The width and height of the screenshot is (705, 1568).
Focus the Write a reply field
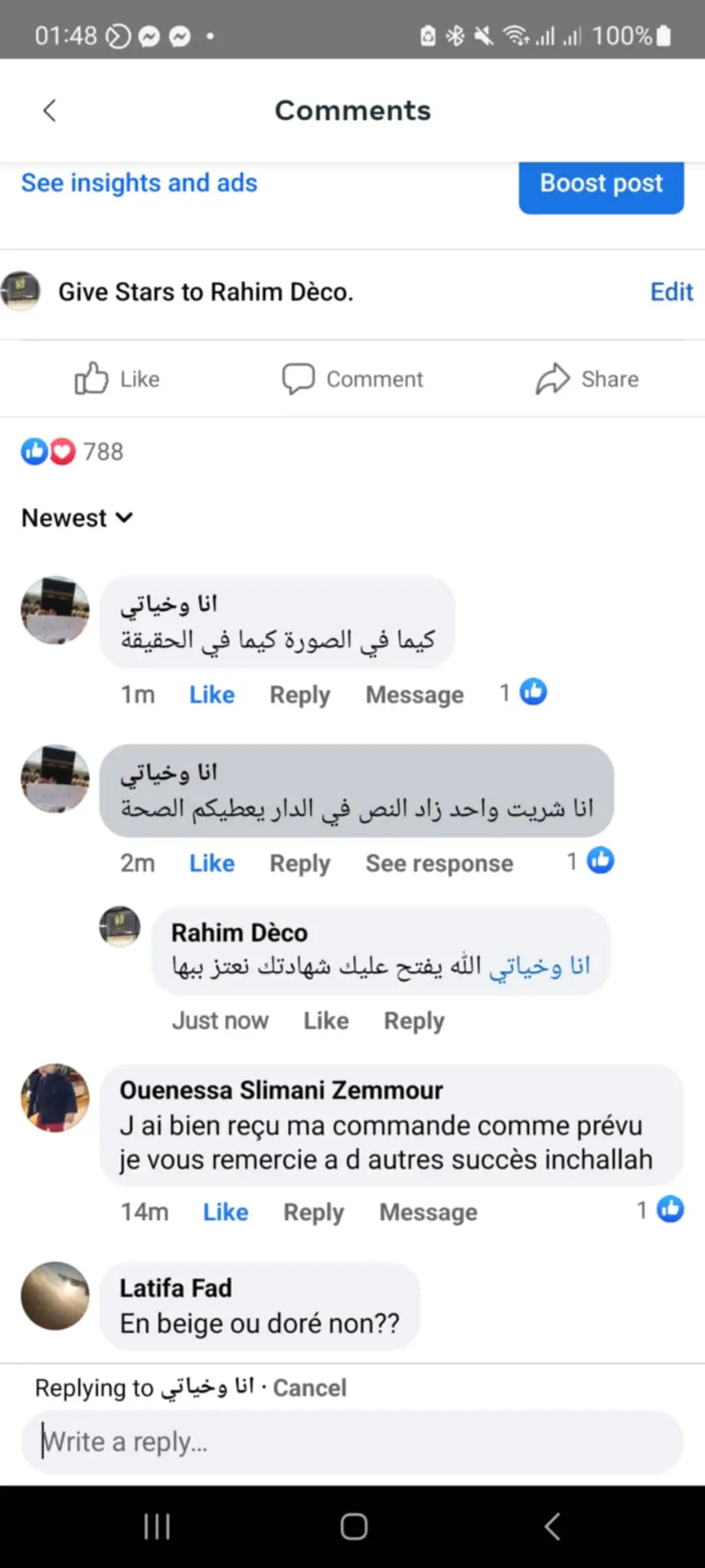(352, 1442)
